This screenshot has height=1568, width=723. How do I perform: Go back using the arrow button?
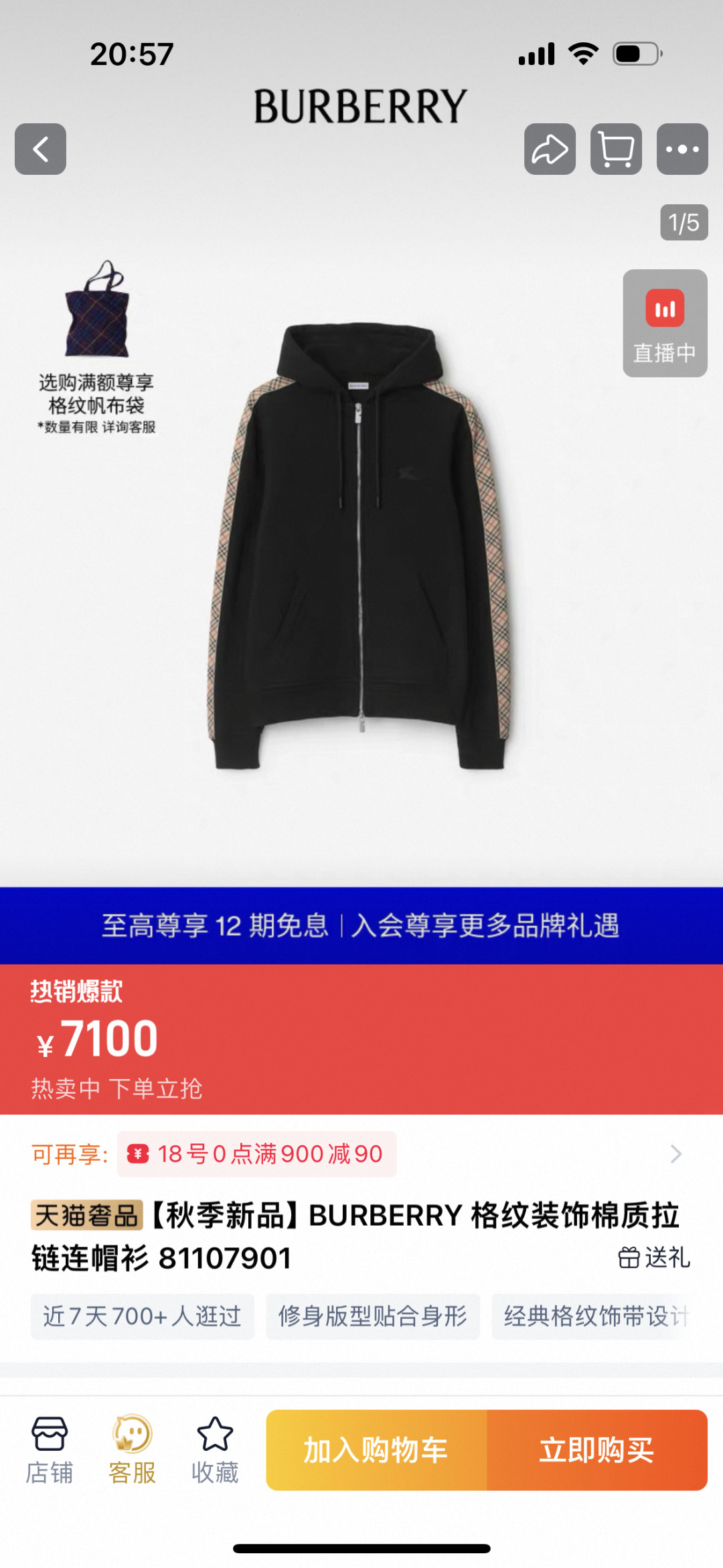40,149
